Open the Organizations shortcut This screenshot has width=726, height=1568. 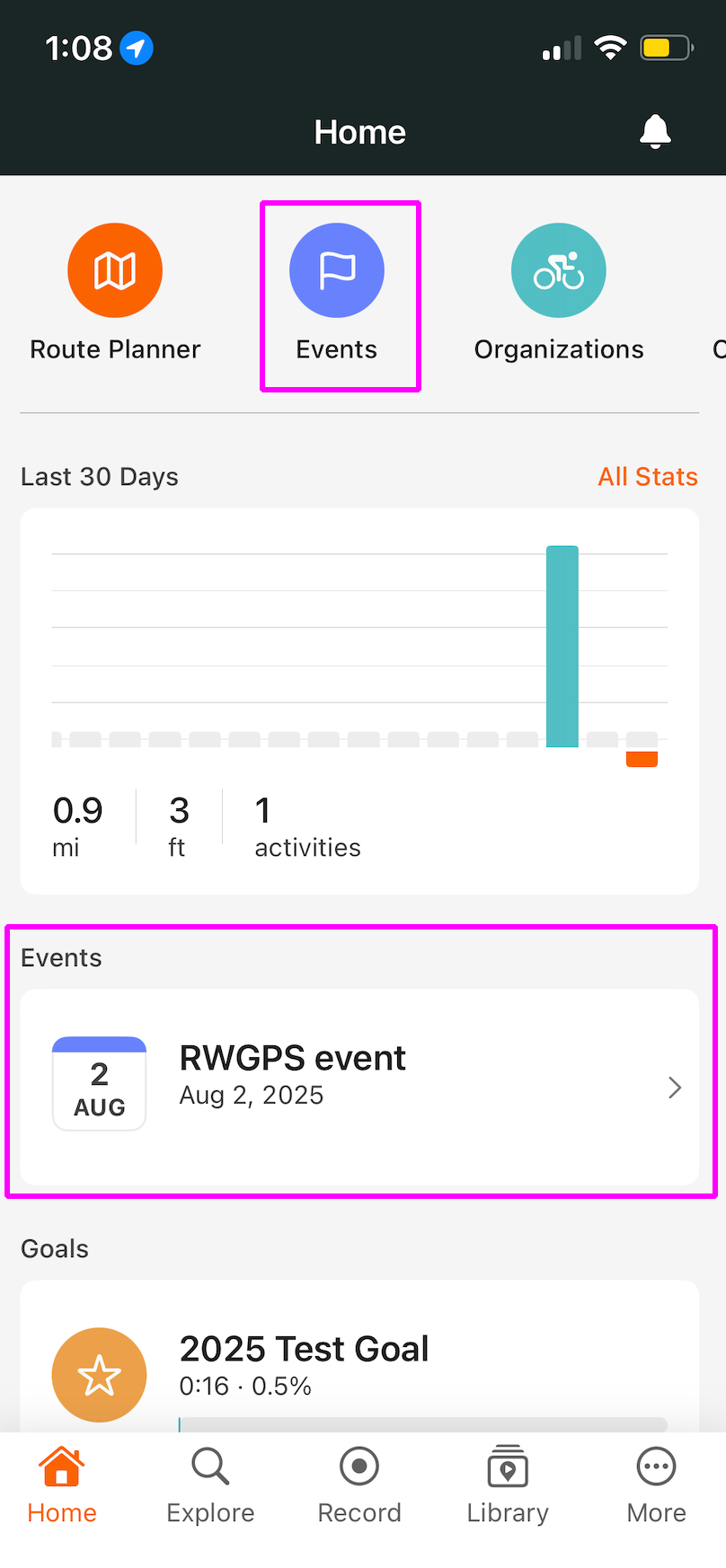559,293
